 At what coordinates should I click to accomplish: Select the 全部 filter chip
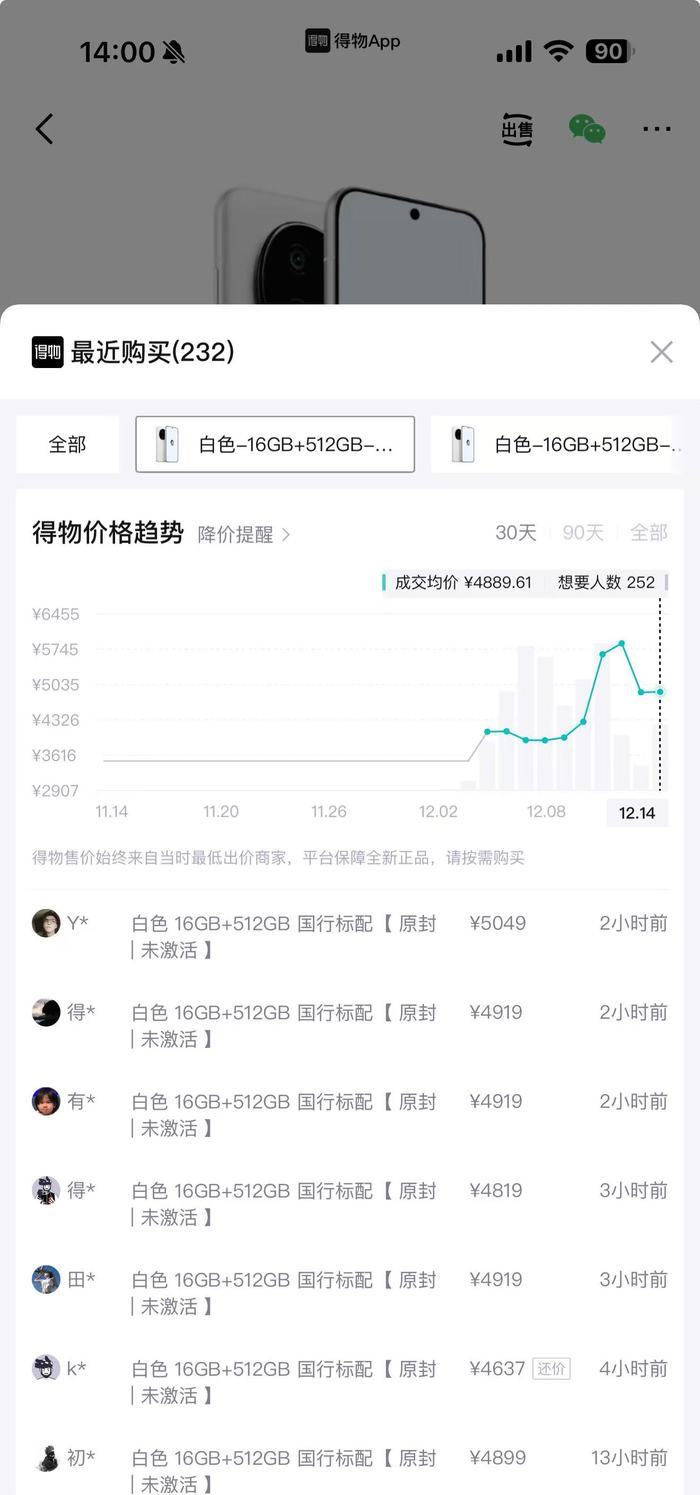pyautogui.click(x=68, y=444)
